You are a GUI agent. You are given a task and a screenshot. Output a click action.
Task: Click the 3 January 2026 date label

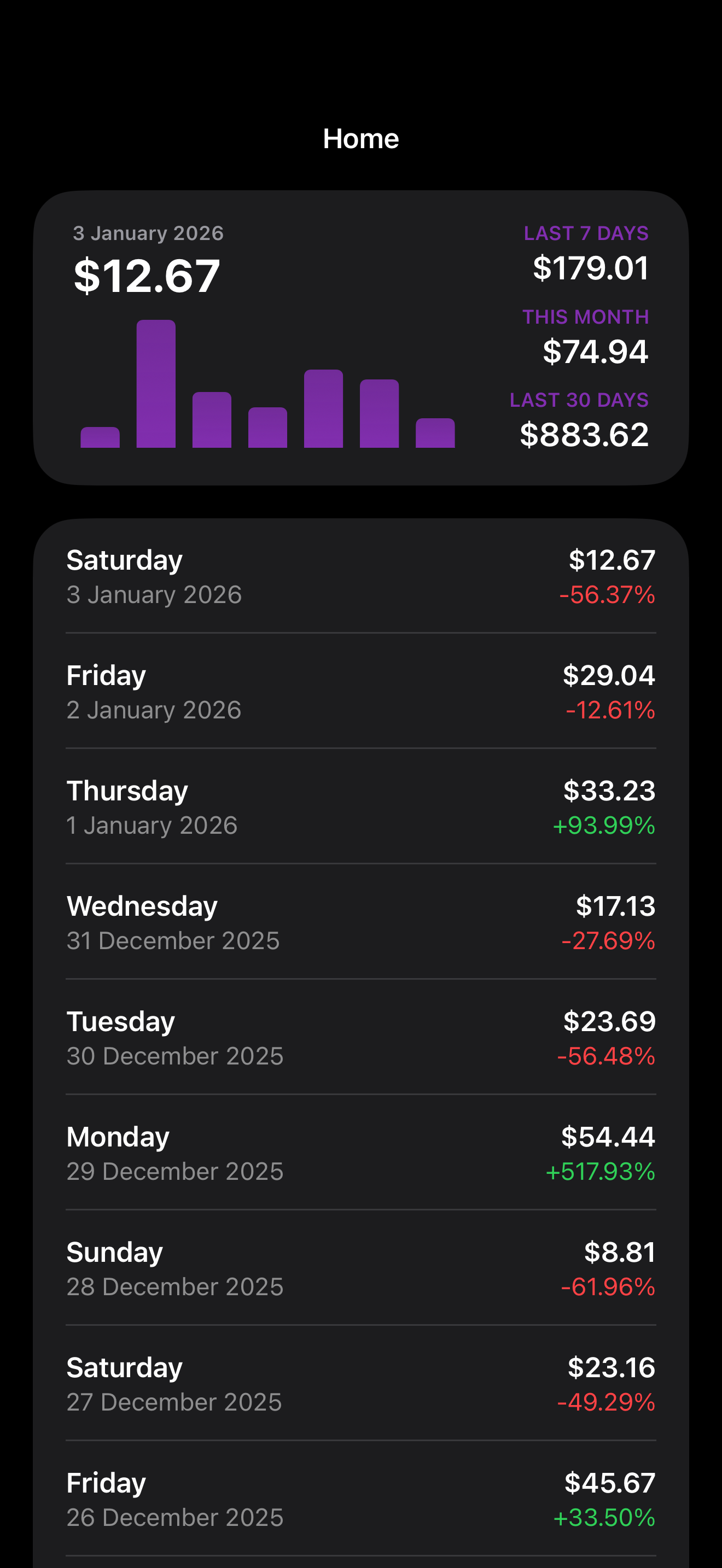click(147, 233)
